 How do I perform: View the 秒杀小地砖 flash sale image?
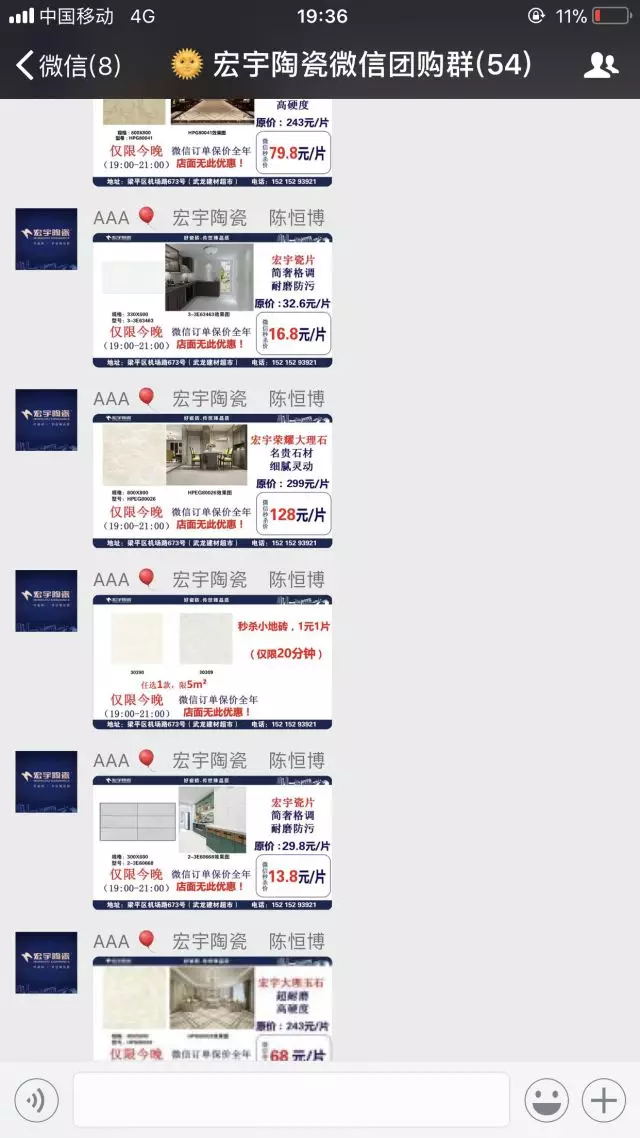click(x=212, y=663)
